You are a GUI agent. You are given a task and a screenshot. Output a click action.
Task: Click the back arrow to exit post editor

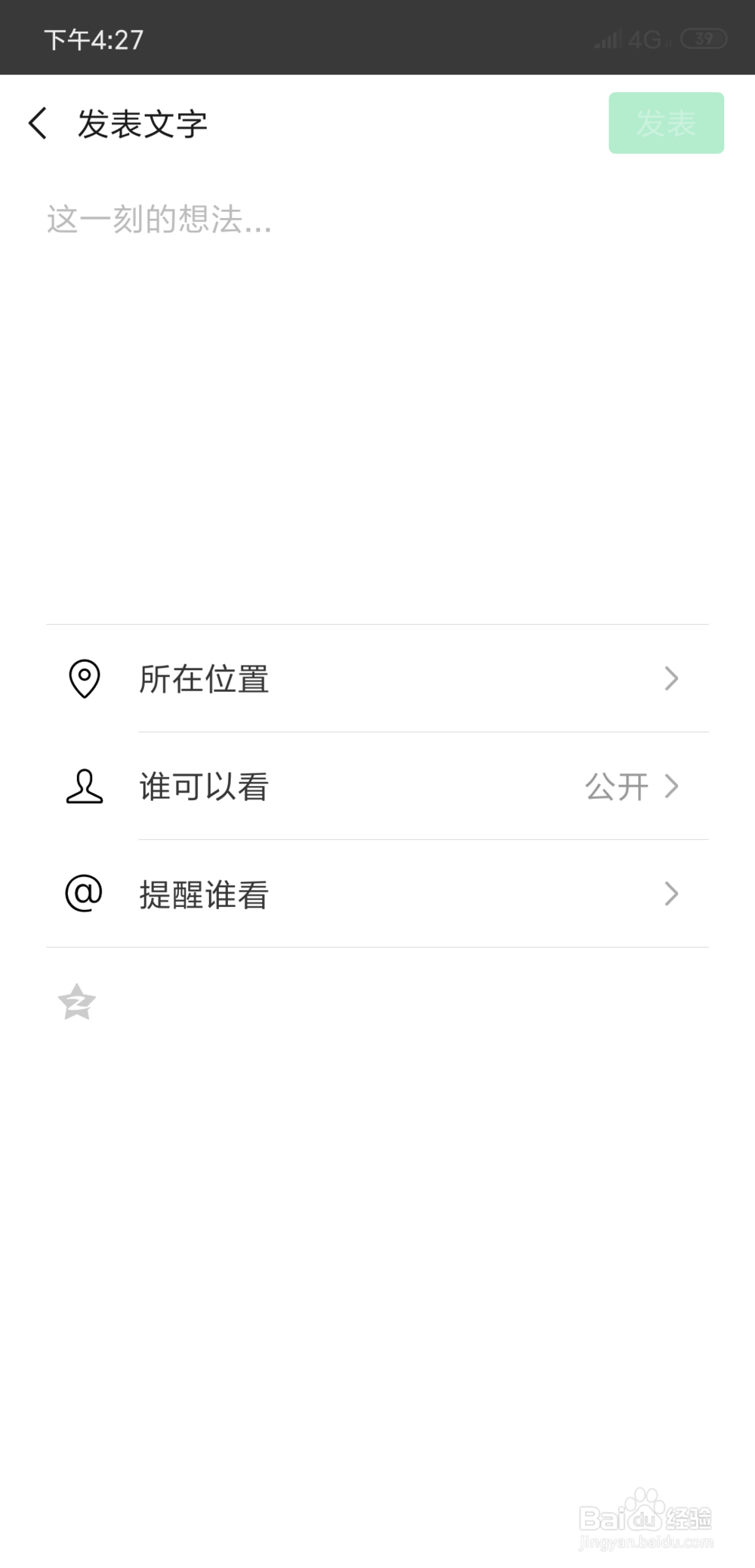pyautogui.click(x=36, y=122)
